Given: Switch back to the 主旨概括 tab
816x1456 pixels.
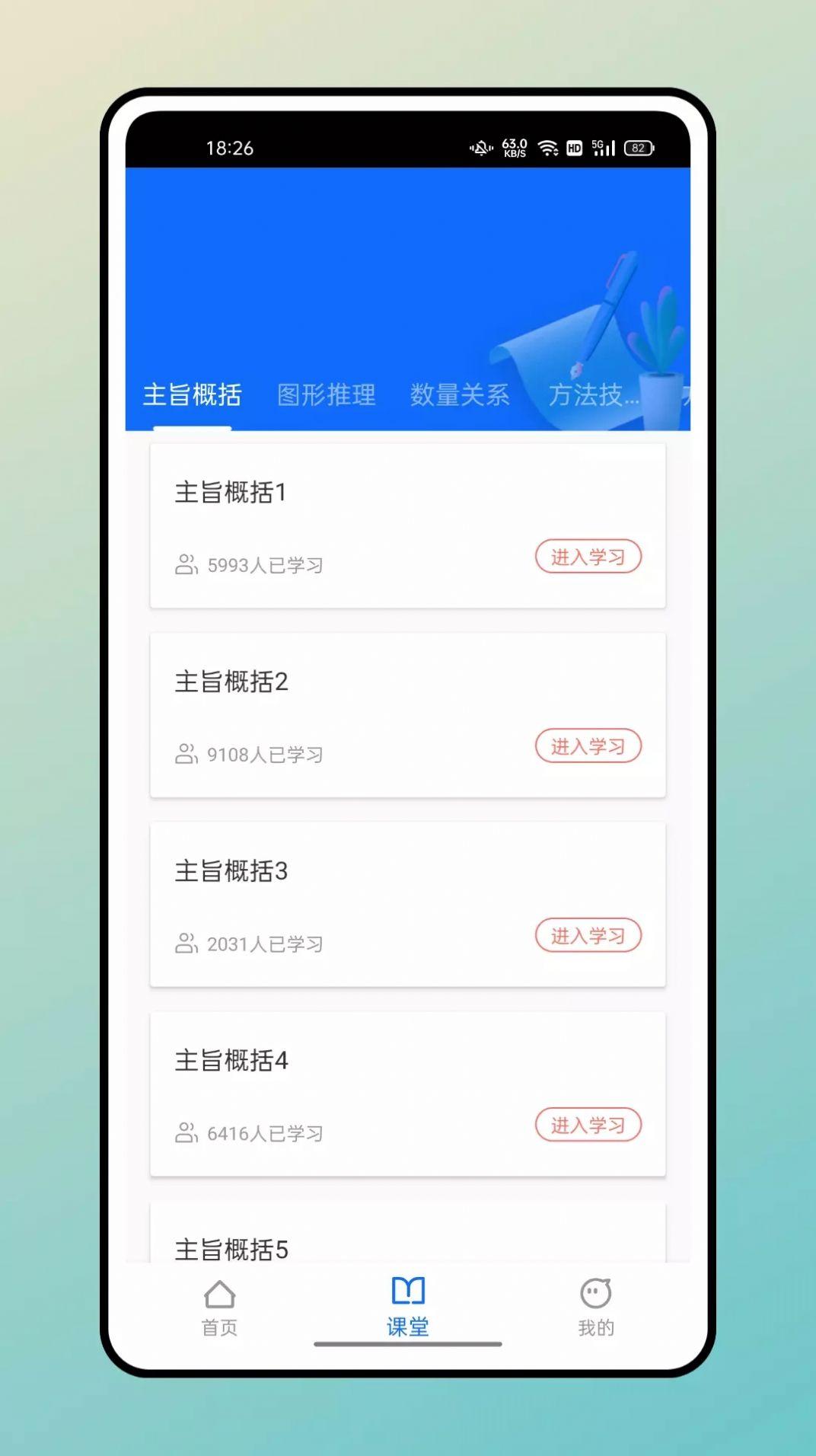Looking at the screenshot, I should 192,395.
